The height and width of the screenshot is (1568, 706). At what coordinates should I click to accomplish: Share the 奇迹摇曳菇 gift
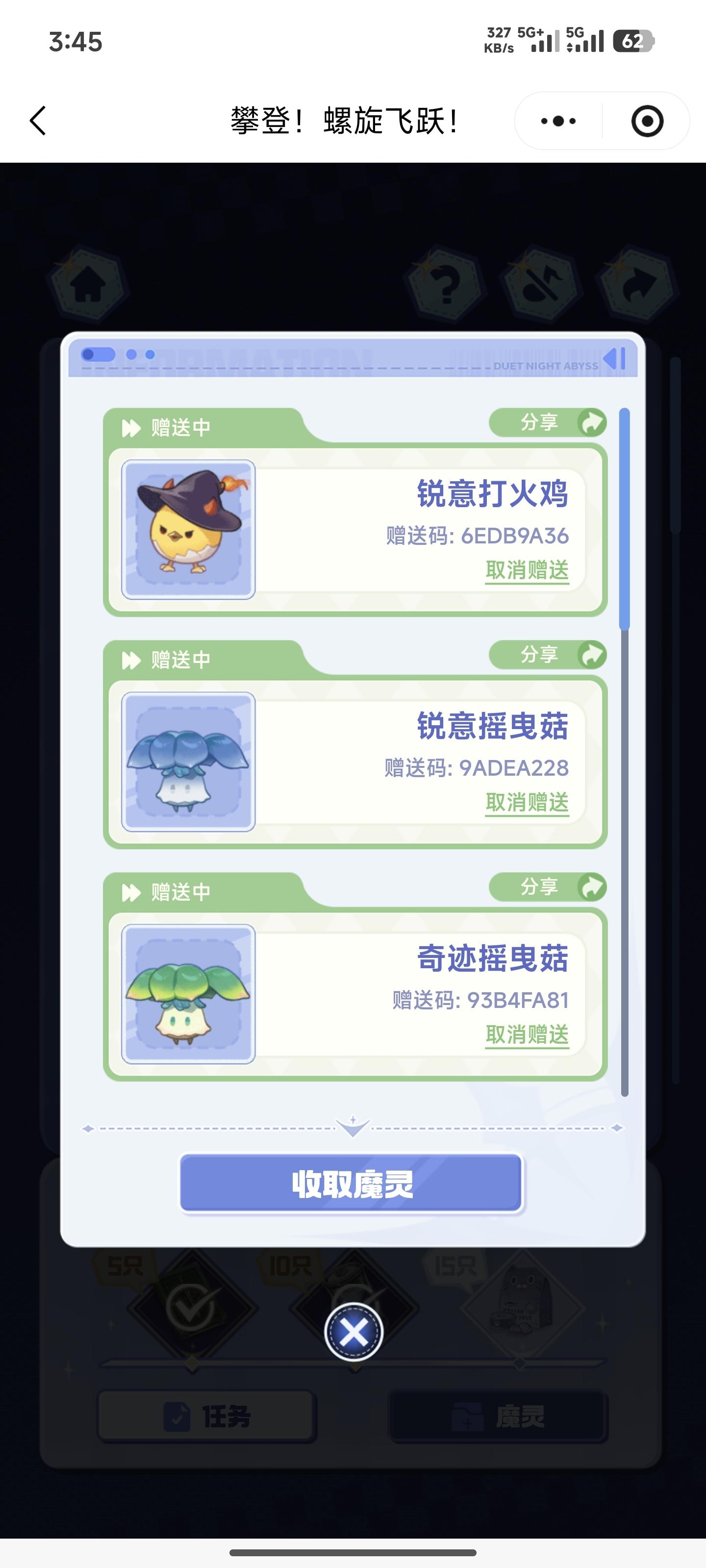pyautogui.click(x=547, y=887)
